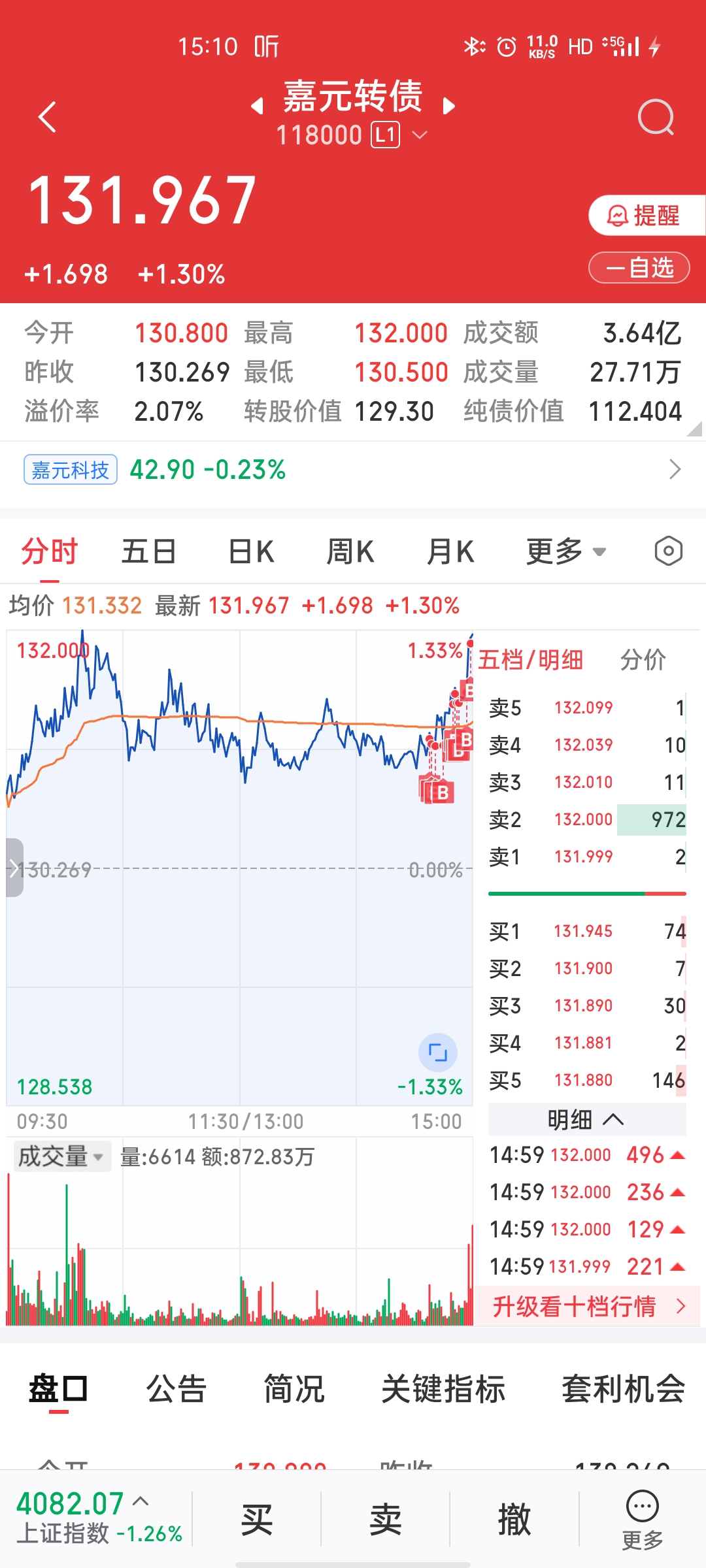Switch to the 五日 chart tab
This screenshot has height=1568, width=706.
tap(149, 551)
